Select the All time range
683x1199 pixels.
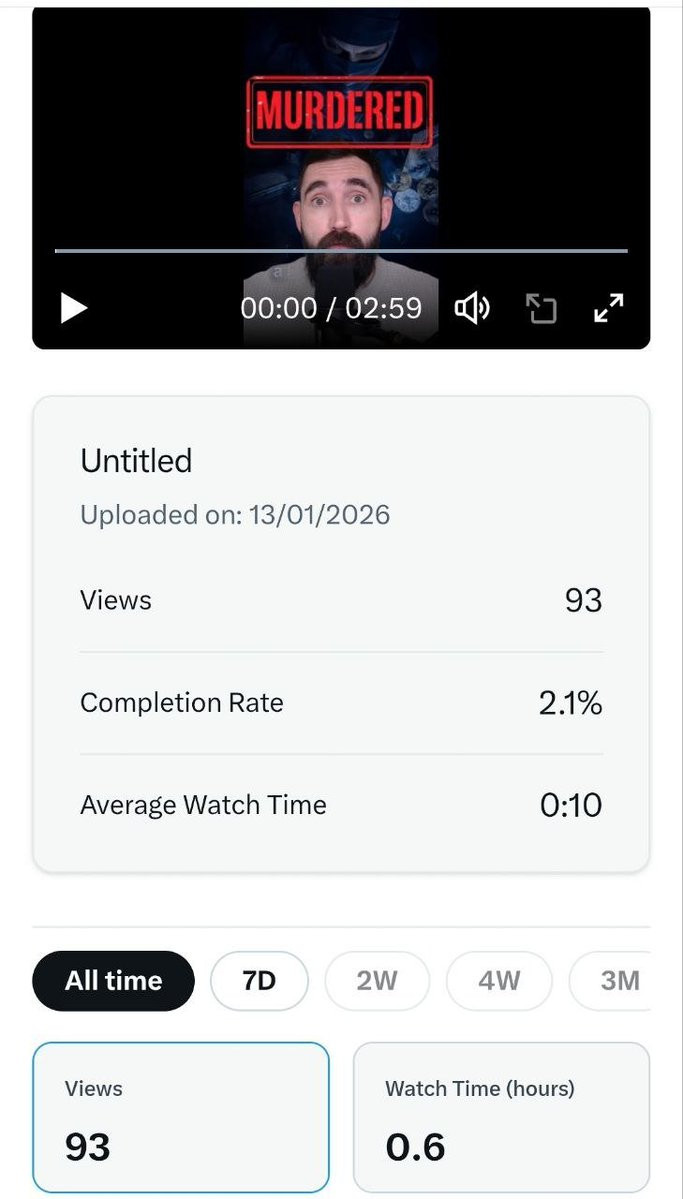pyautogui.click(x=113, y=981)
